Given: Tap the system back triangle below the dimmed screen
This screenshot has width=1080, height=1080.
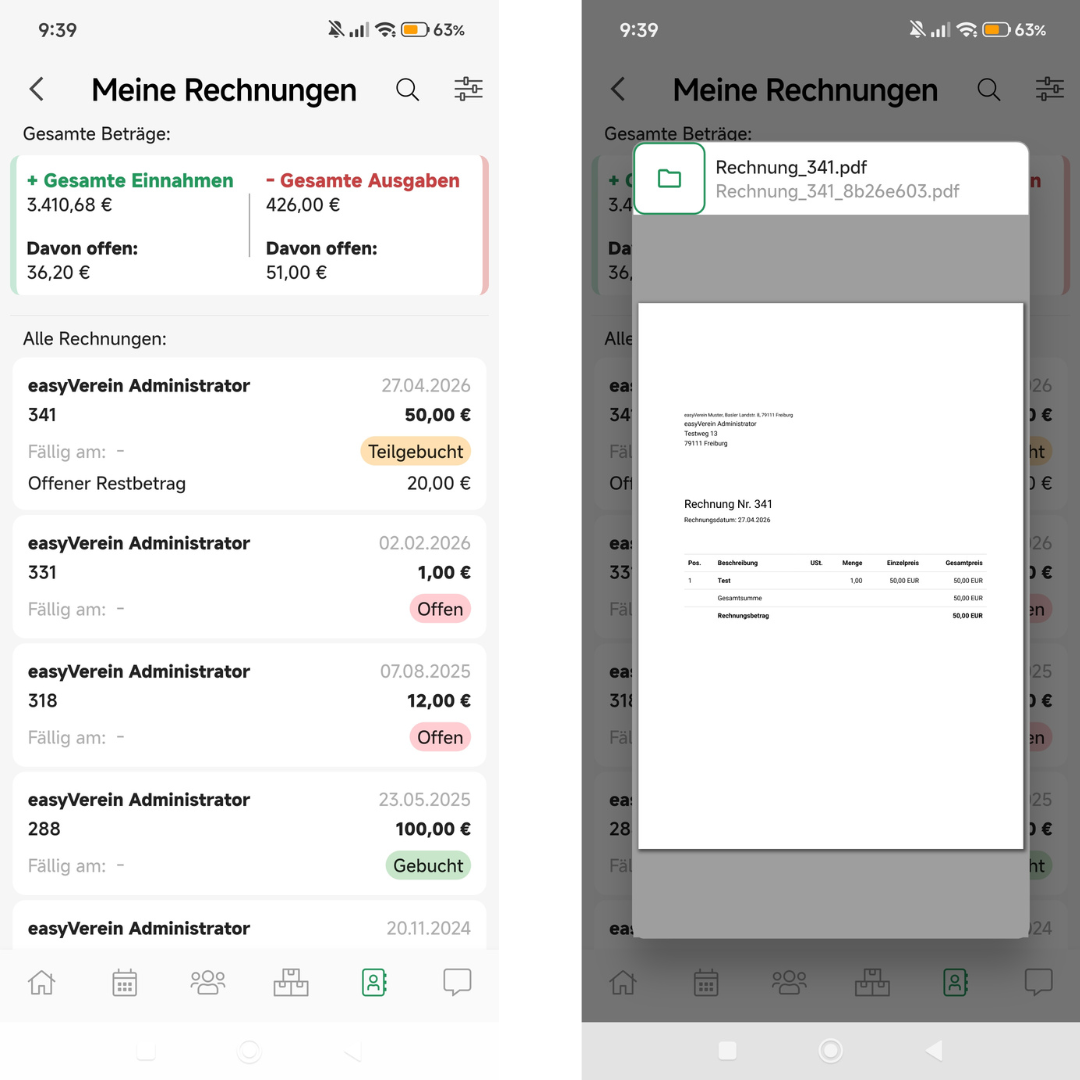Looking at the screenshot, I should tap(934, 1050).
